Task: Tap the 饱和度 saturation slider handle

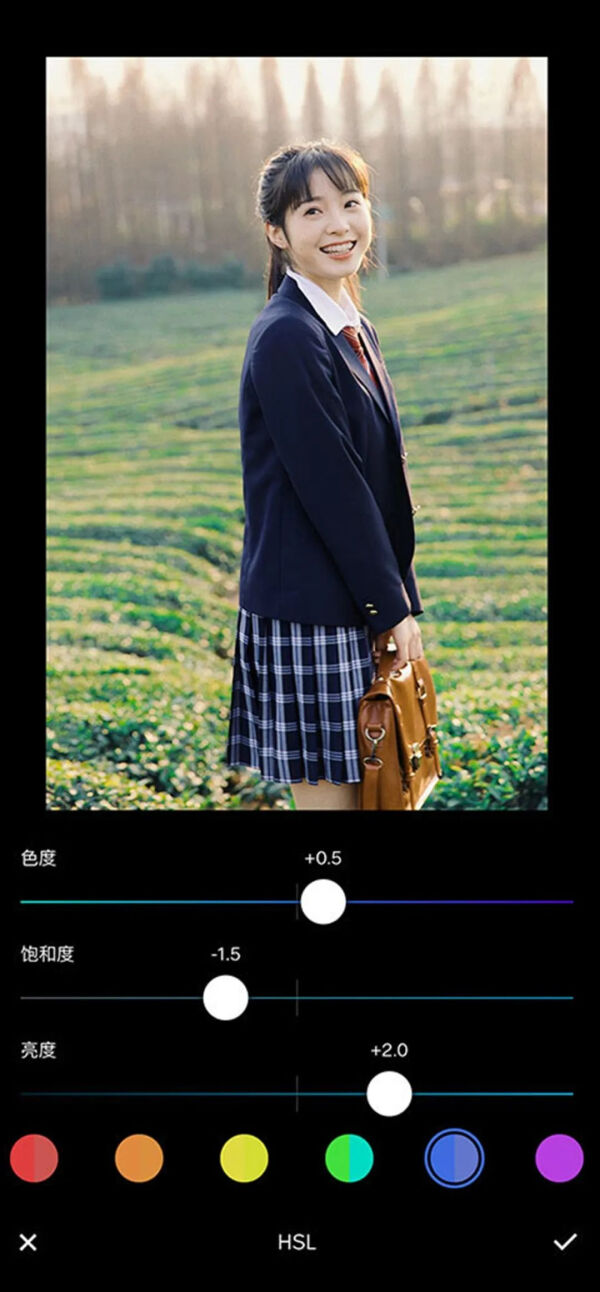Action: 226,998
